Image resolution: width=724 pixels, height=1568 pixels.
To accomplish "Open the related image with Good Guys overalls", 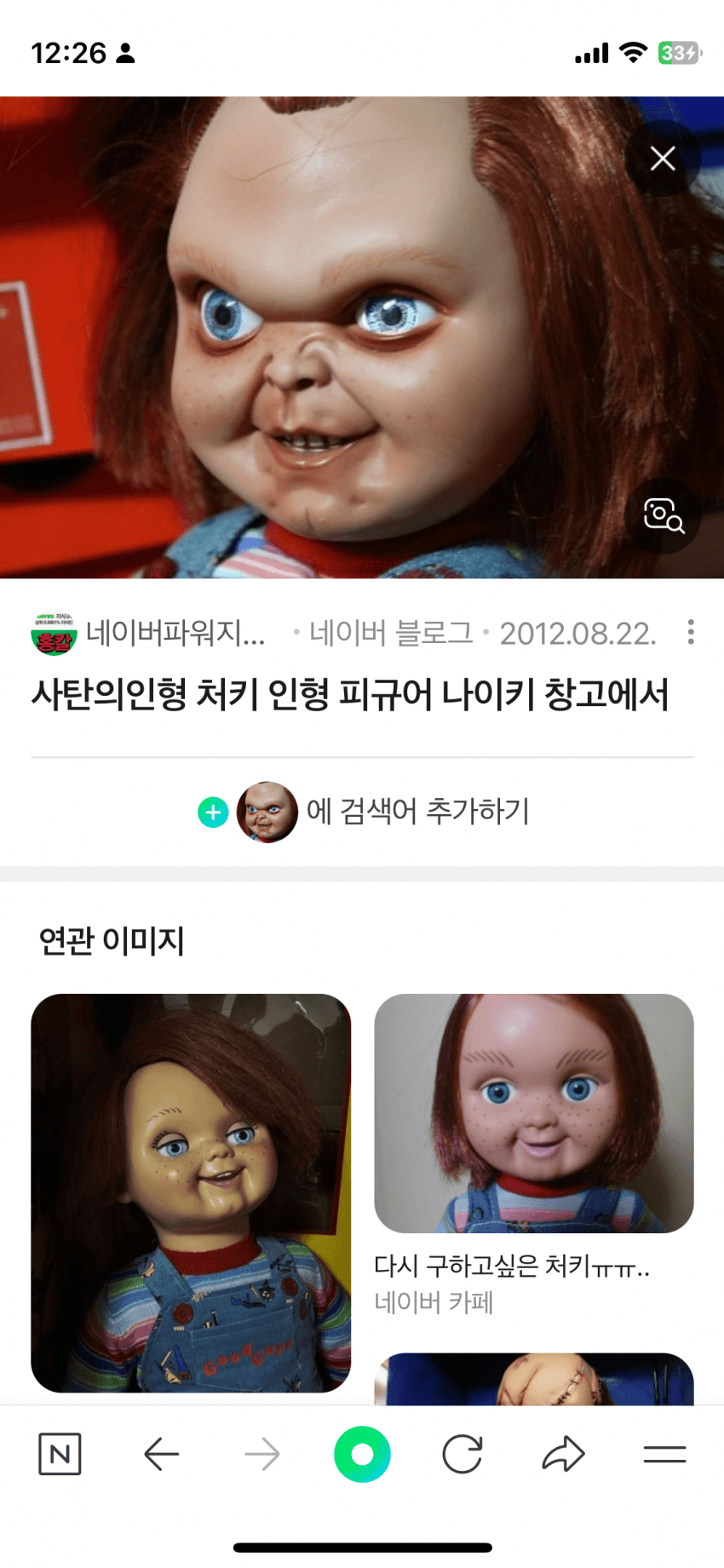I will pos(191,1192).
